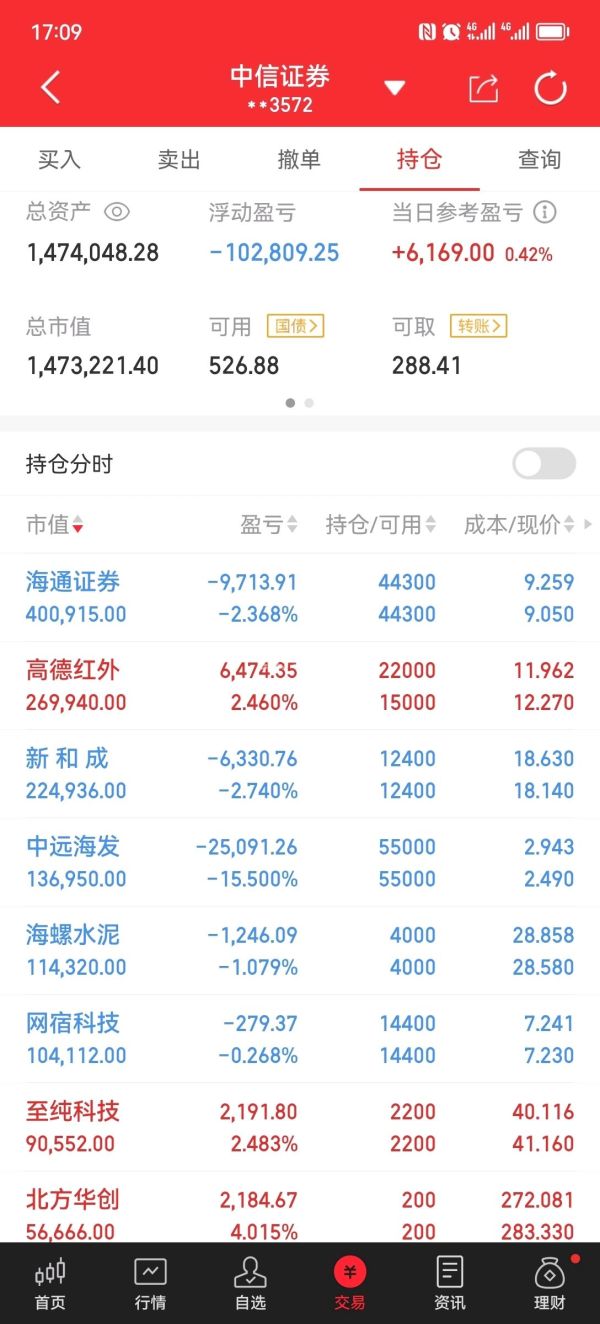Open the 中远海发 holding row
The image size is (600, 1324).
pos(300,863)
